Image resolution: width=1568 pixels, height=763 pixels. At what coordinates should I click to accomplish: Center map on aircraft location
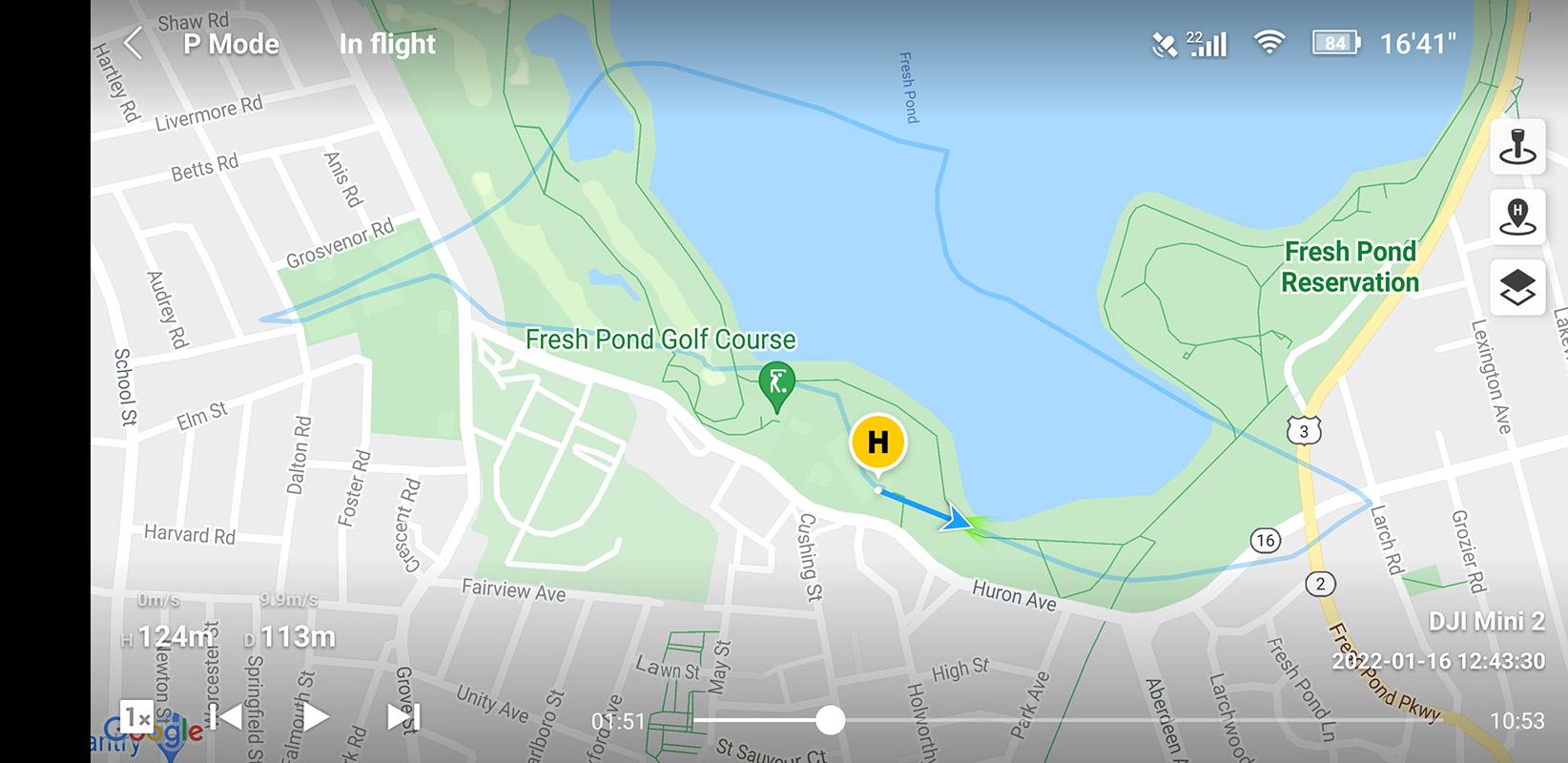tap(1516, 146)
